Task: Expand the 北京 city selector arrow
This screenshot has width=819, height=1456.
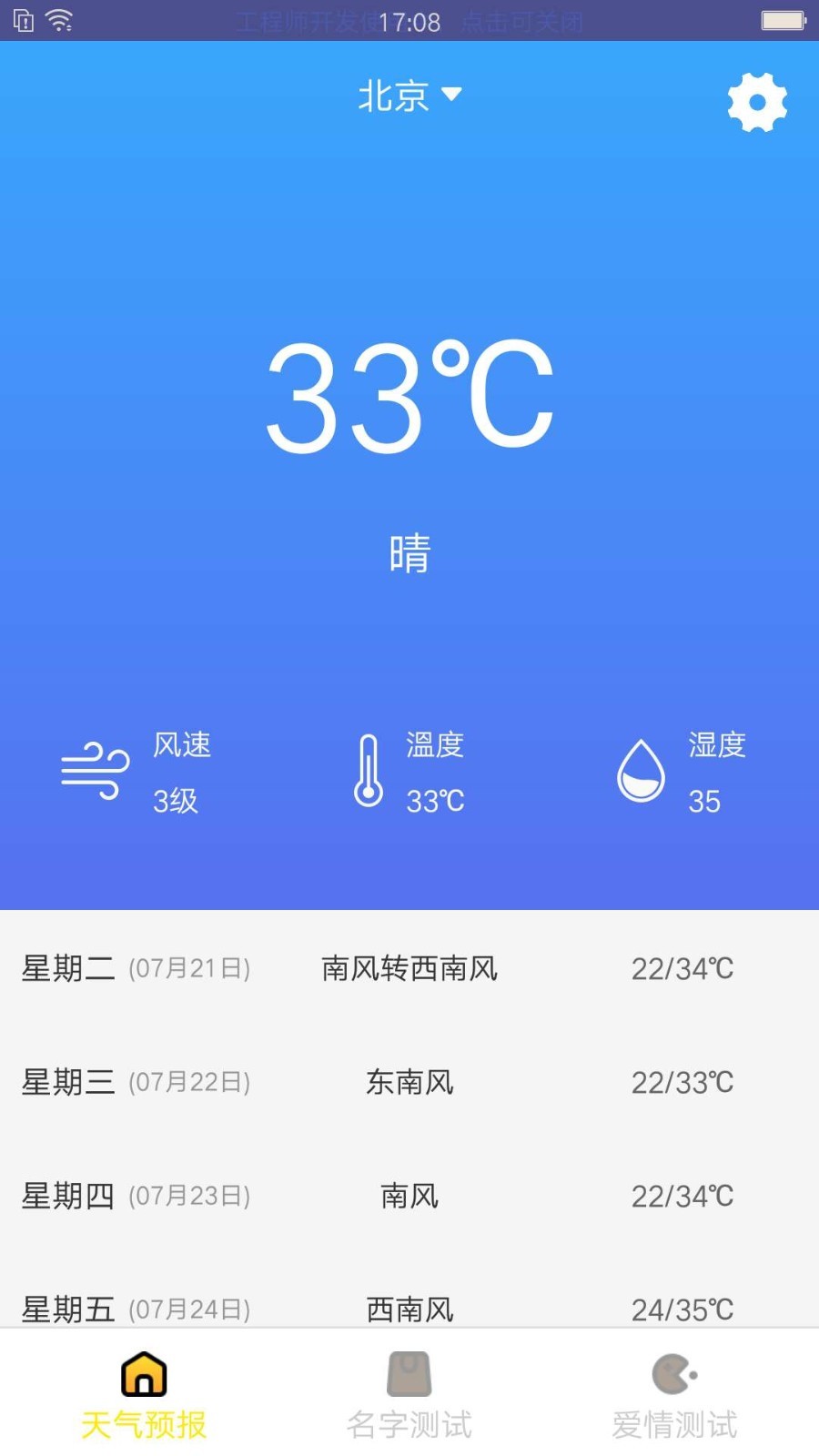Action: pos(454,94)
